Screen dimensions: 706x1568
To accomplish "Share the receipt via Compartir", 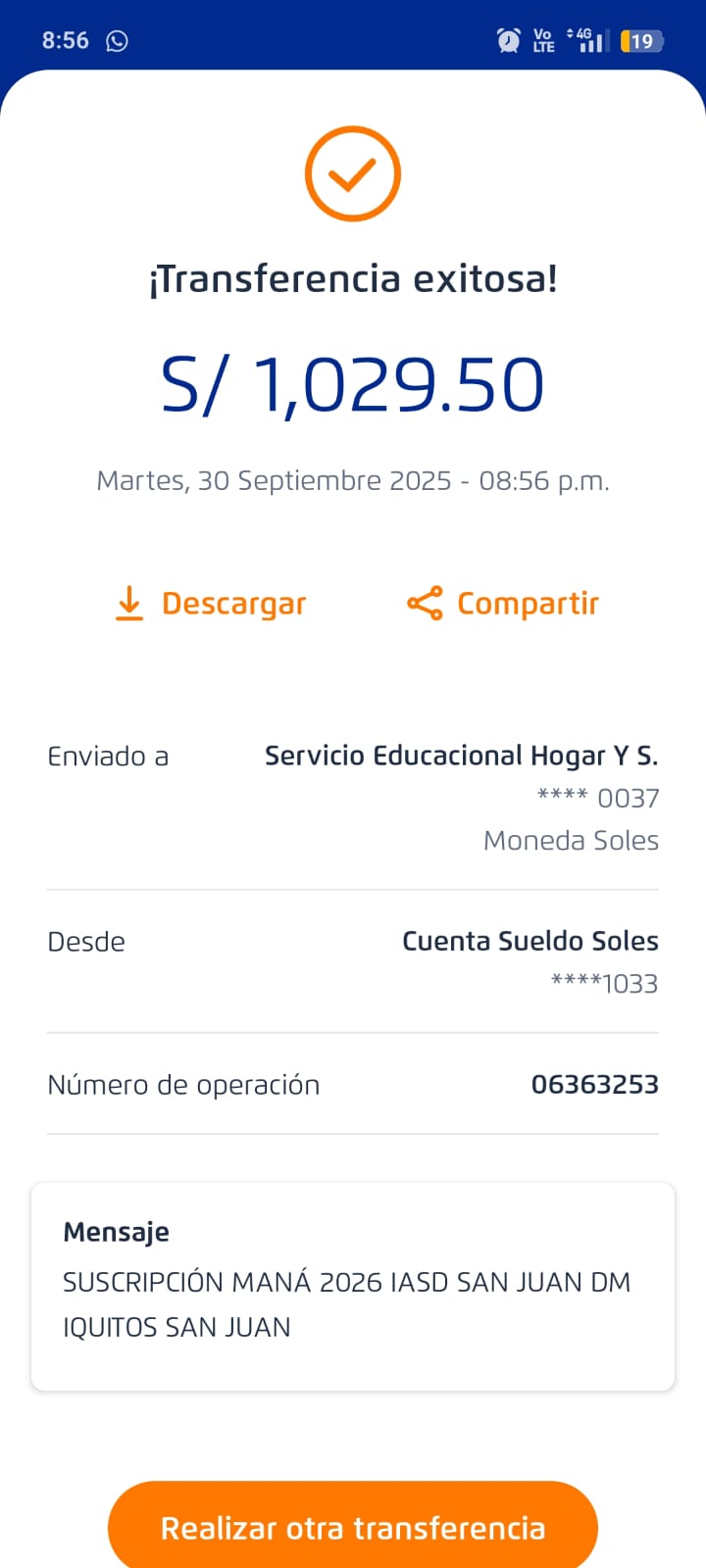I will pos(503,604).
